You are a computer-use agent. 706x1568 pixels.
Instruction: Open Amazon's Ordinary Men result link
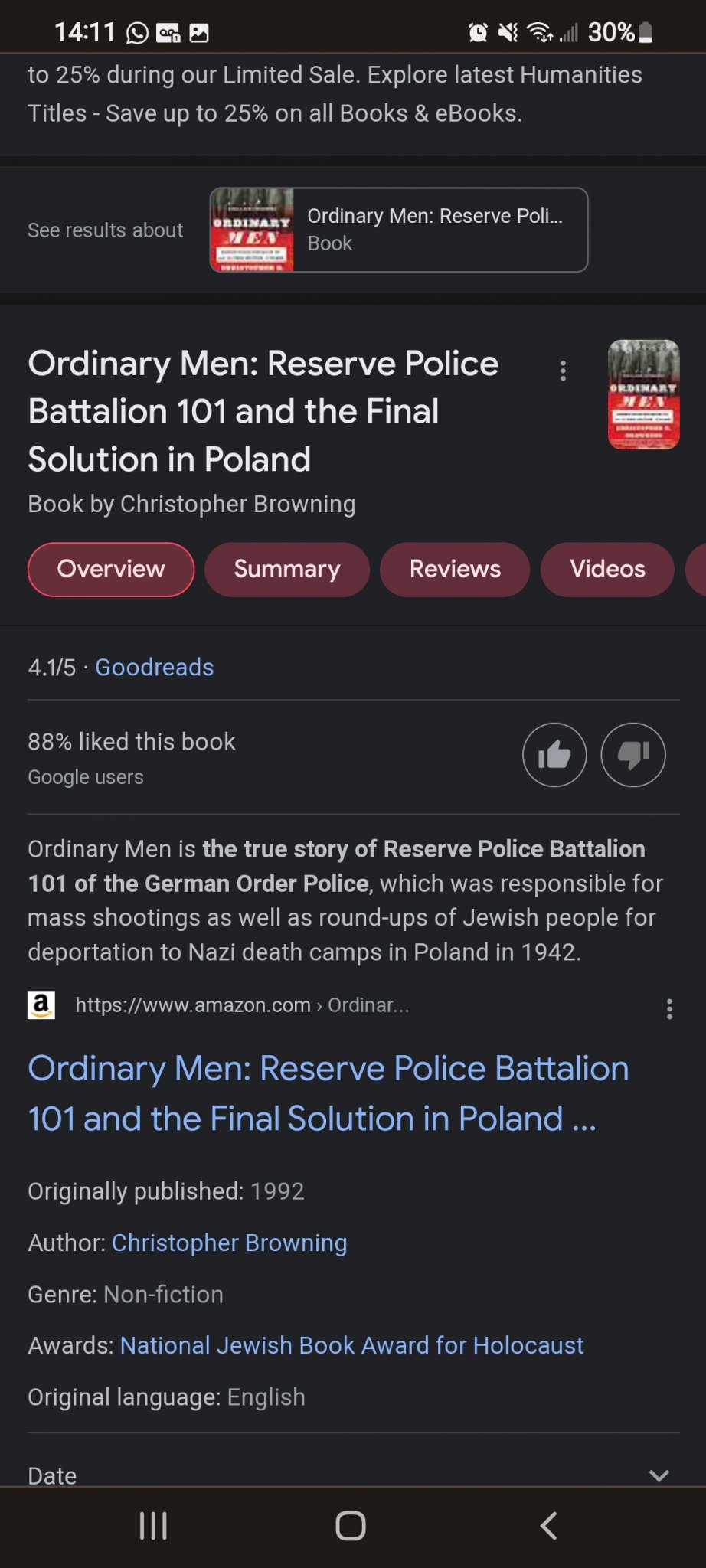[328, 1093]
